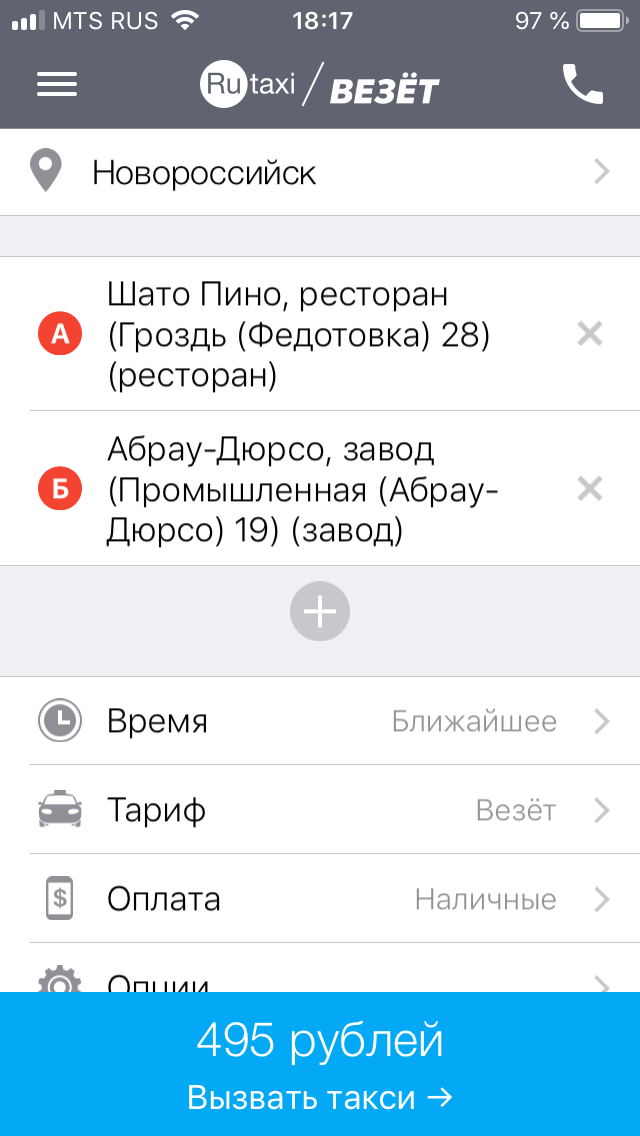Open the Тариф selection row
Viewport: 640px width, 1136px height.
[320, 810]
